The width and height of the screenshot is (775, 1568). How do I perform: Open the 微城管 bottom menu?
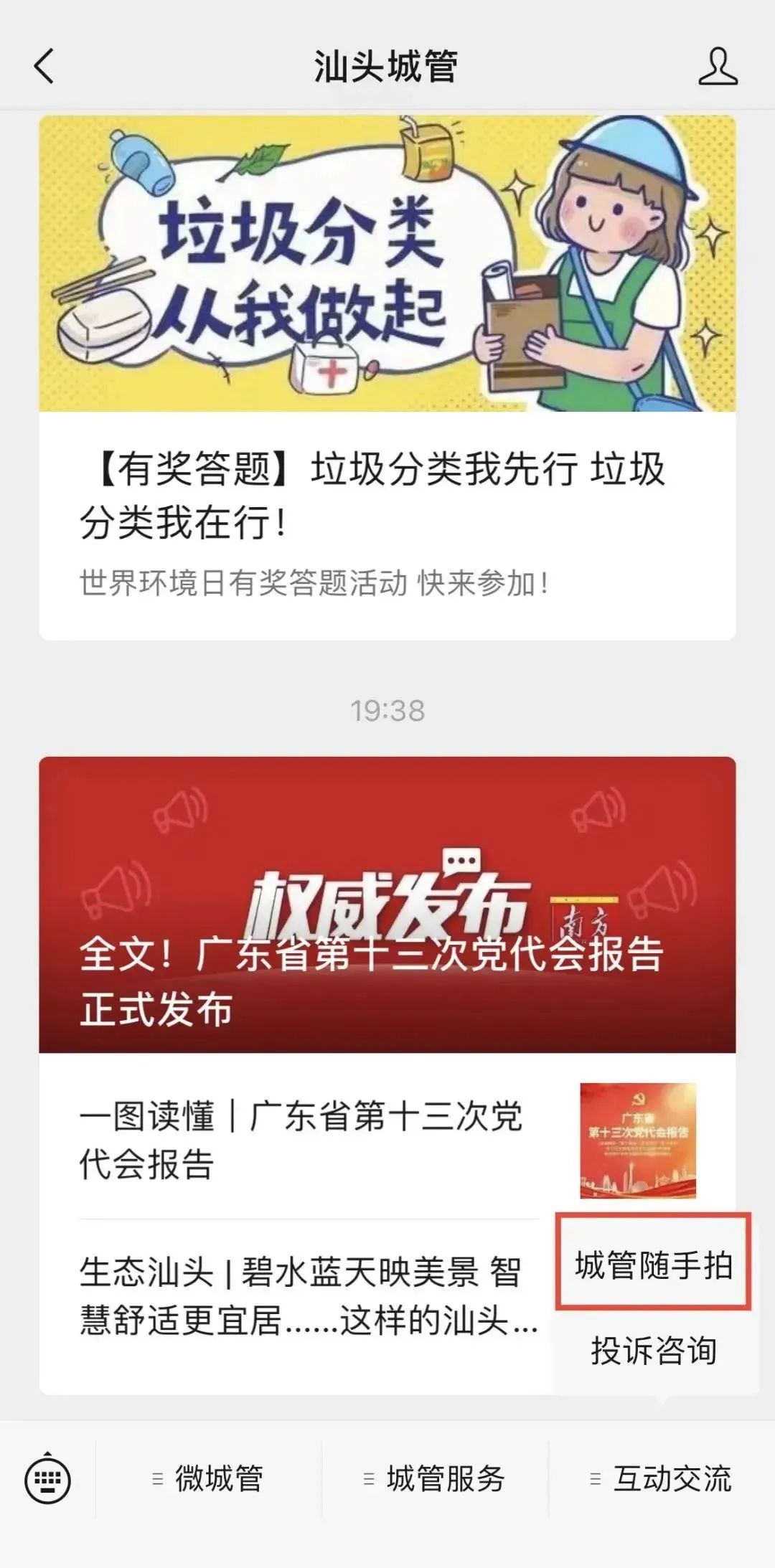pos(208,1479)
